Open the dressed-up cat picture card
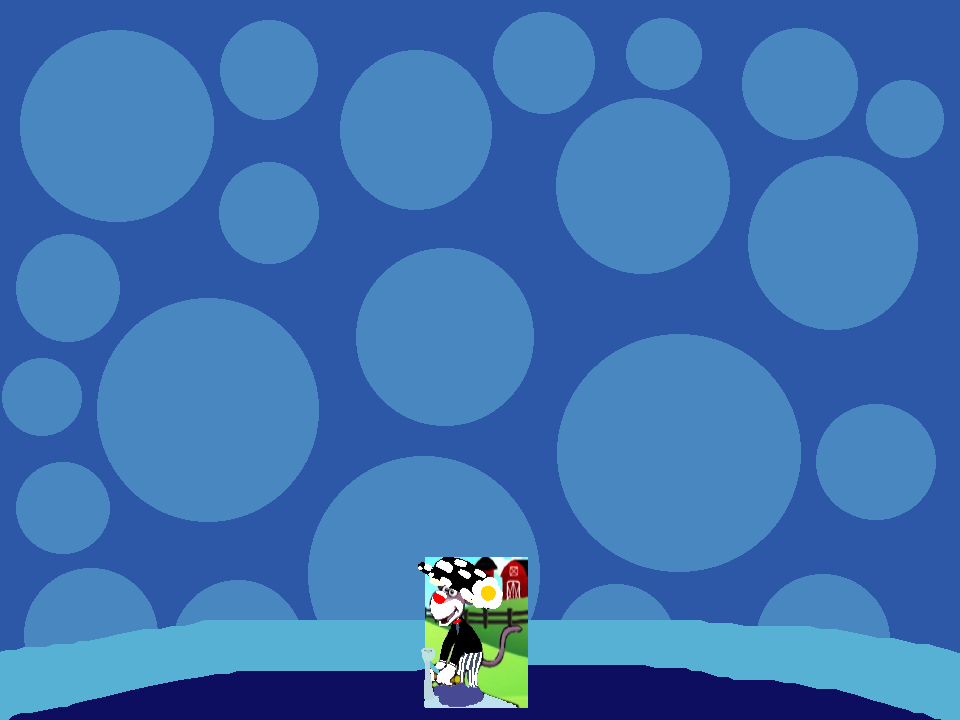960x720 pixels. tap(475, 632)
